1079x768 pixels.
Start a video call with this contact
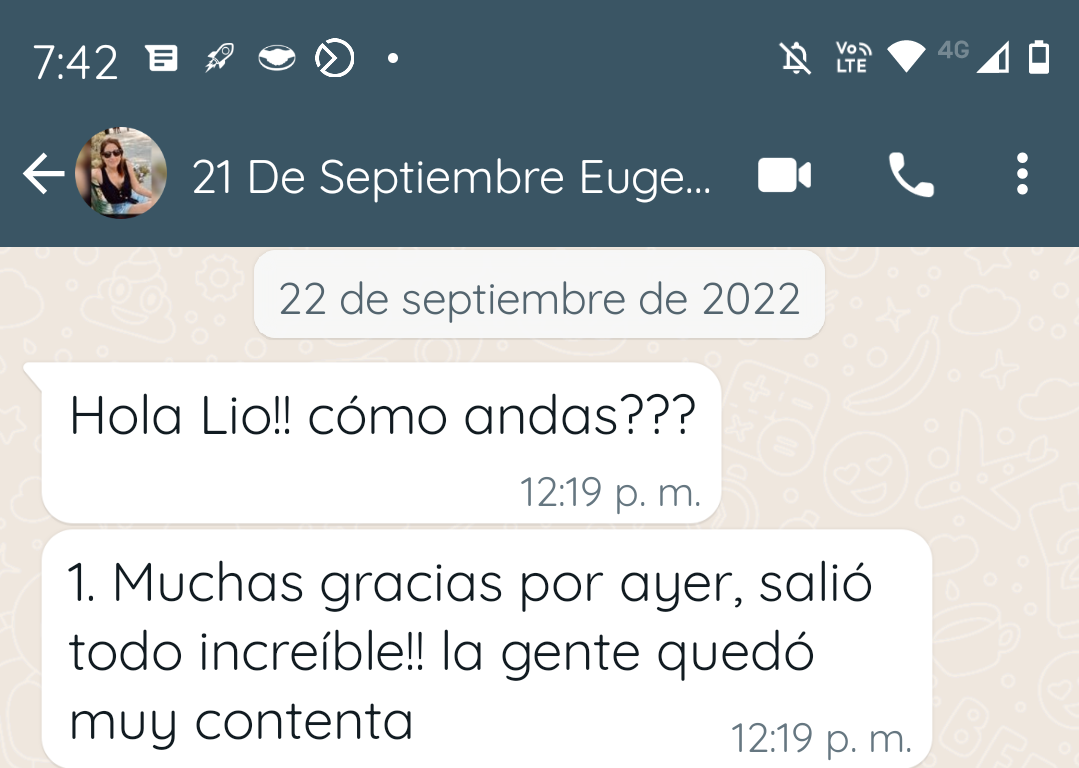(784, 175)
